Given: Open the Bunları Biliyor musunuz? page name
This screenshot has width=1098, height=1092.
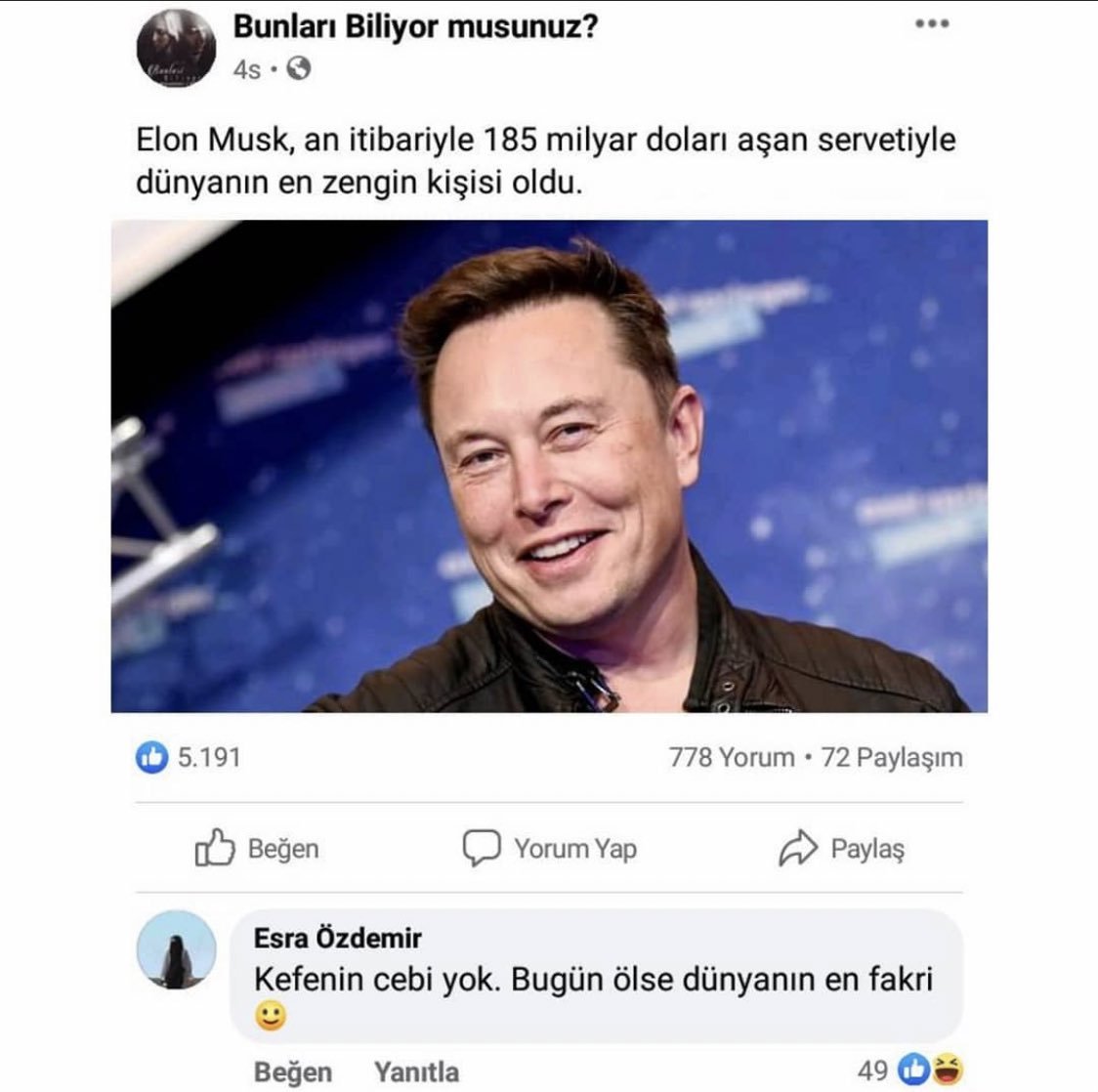Looking at the screenshot, I should tap(415, 26).
